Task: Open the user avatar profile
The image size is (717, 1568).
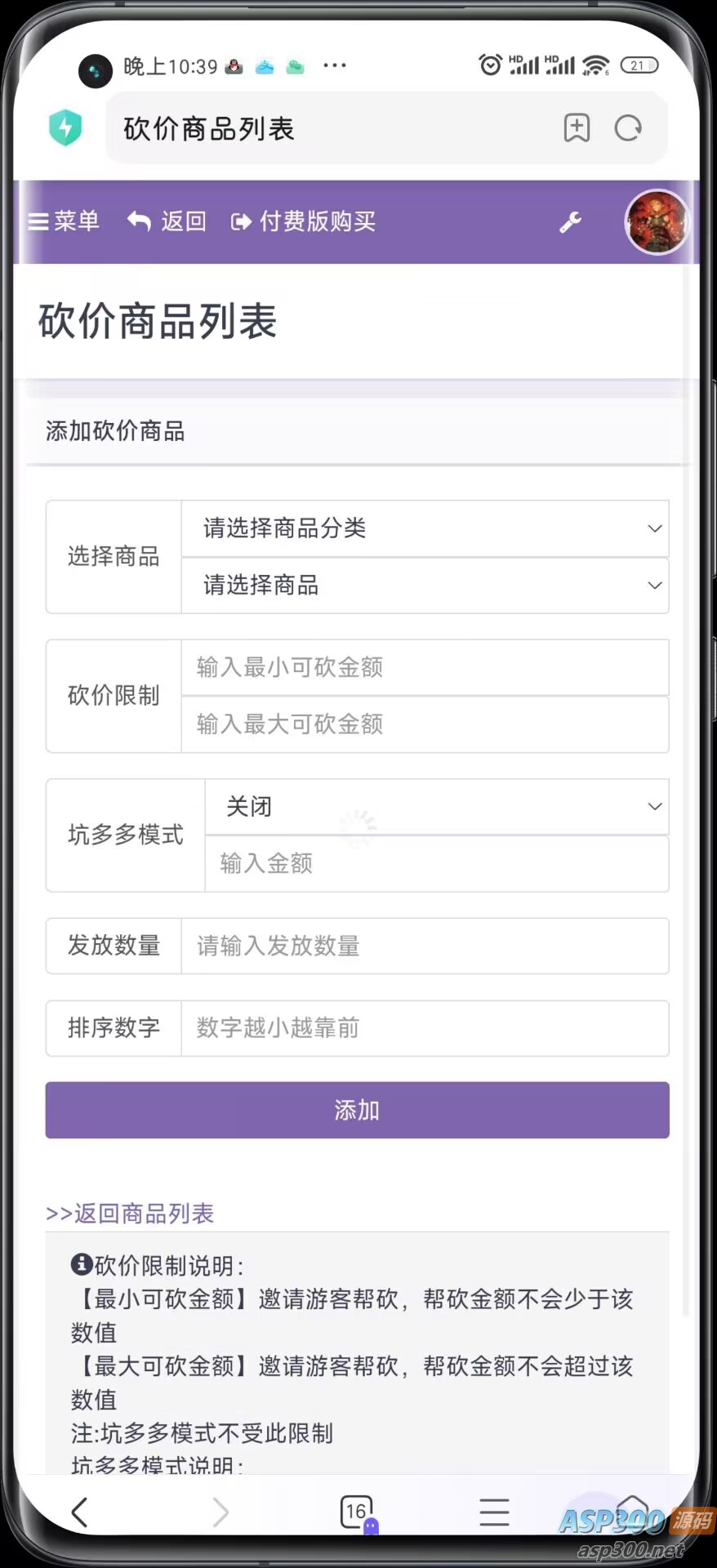Action: pos(657,221)
